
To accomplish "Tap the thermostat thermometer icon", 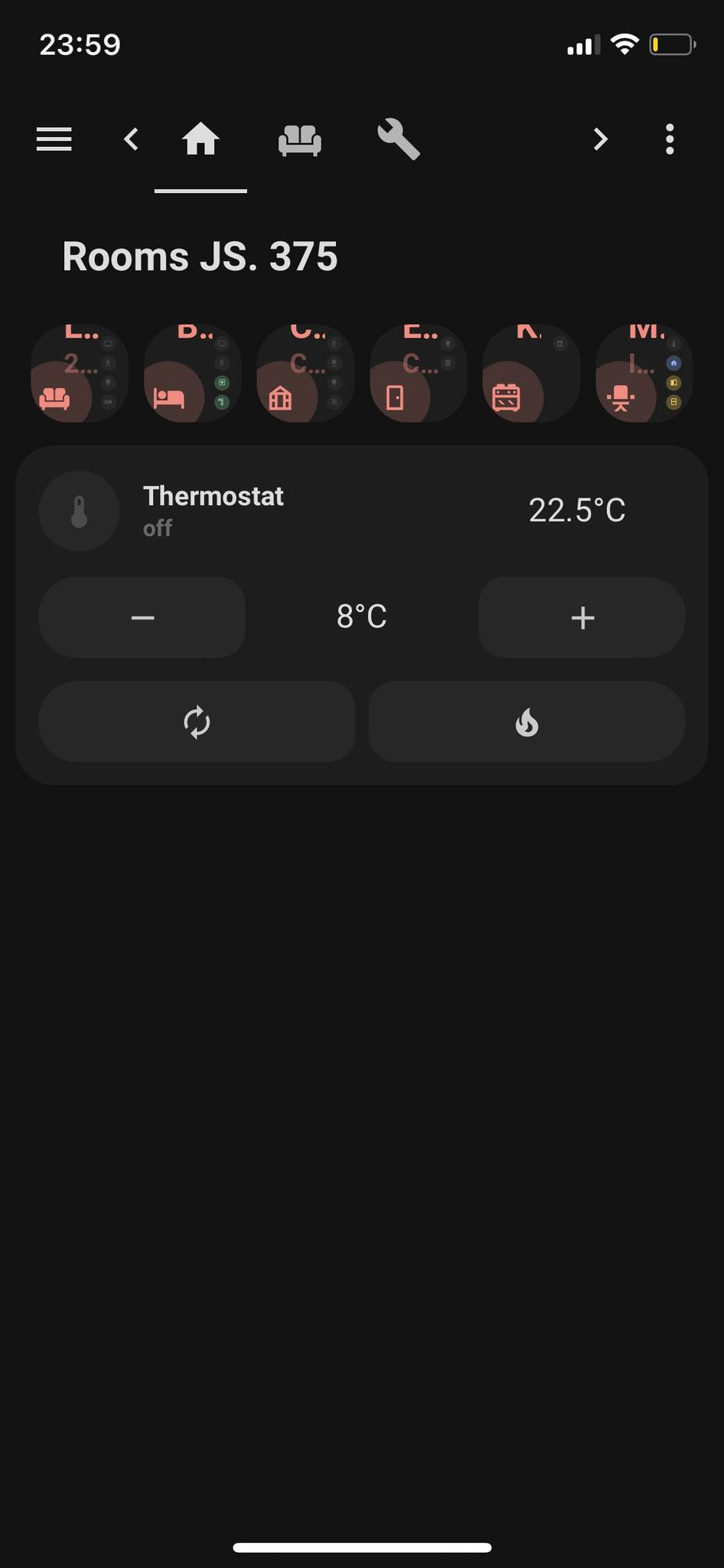I will pos(79,511).
